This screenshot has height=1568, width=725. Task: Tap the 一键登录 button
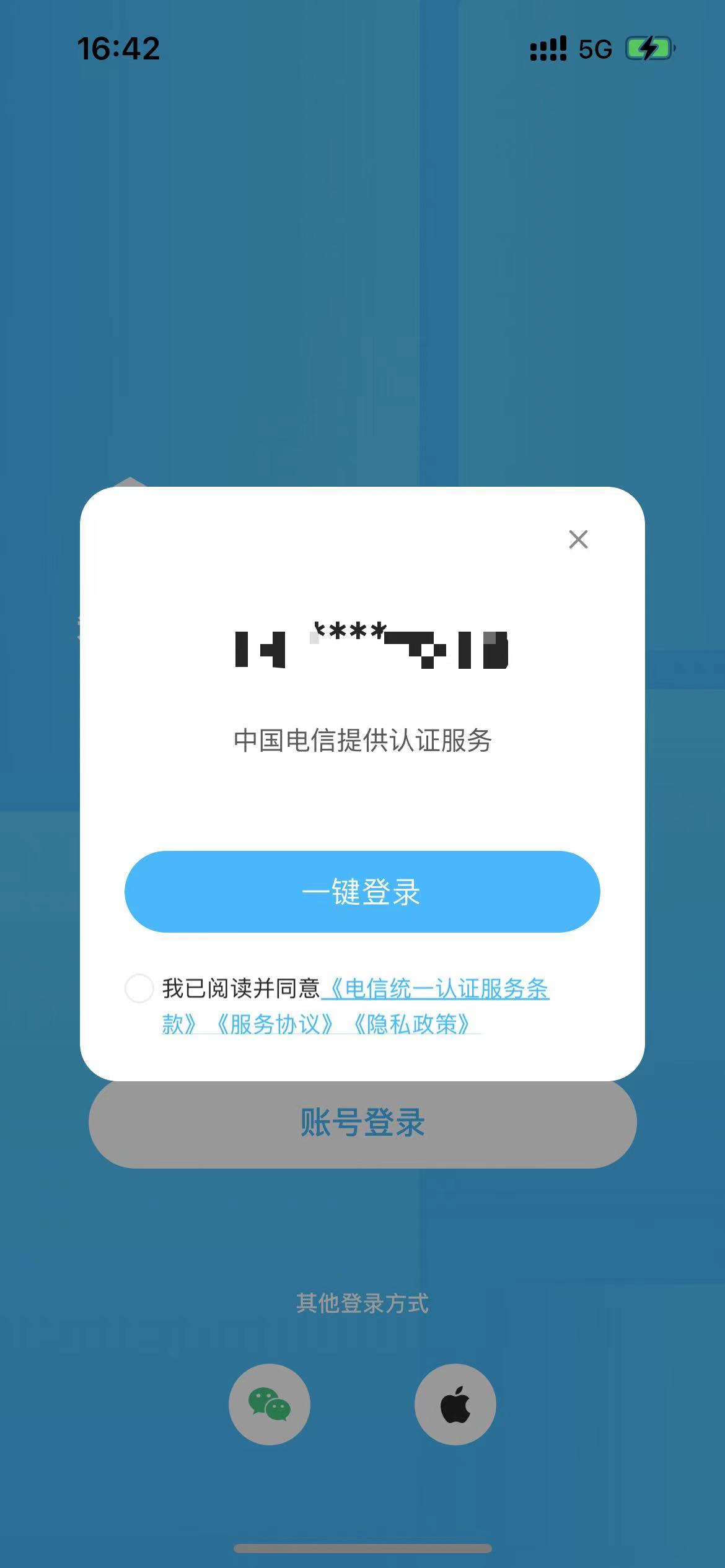click(x=362, y=892)
